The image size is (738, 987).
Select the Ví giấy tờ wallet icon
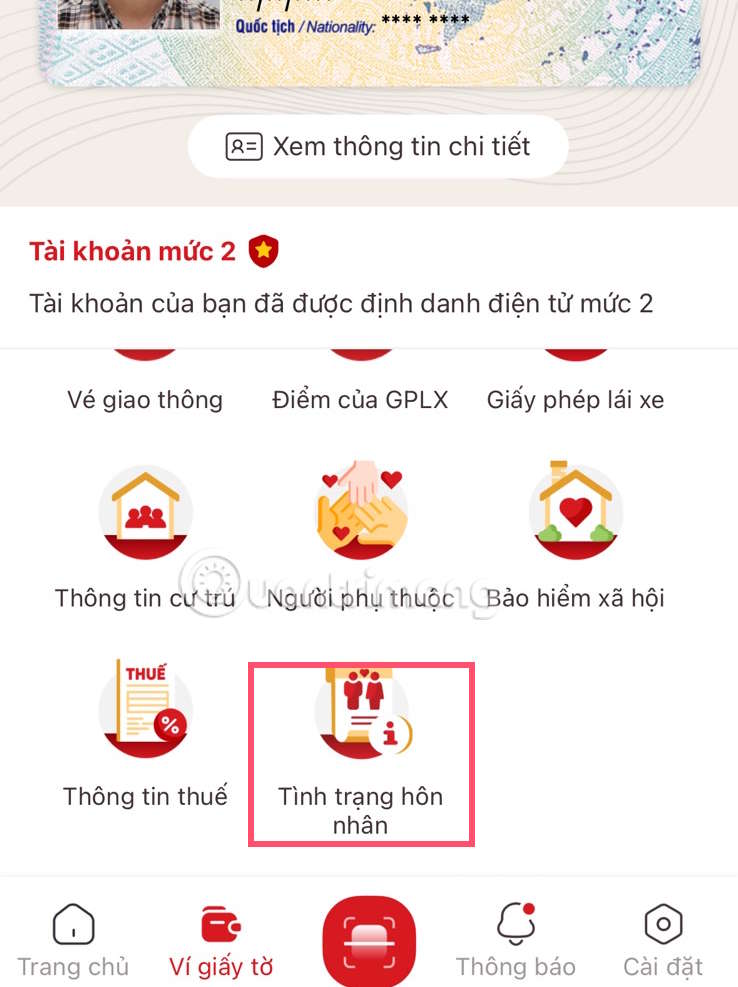tap(221, 924)
